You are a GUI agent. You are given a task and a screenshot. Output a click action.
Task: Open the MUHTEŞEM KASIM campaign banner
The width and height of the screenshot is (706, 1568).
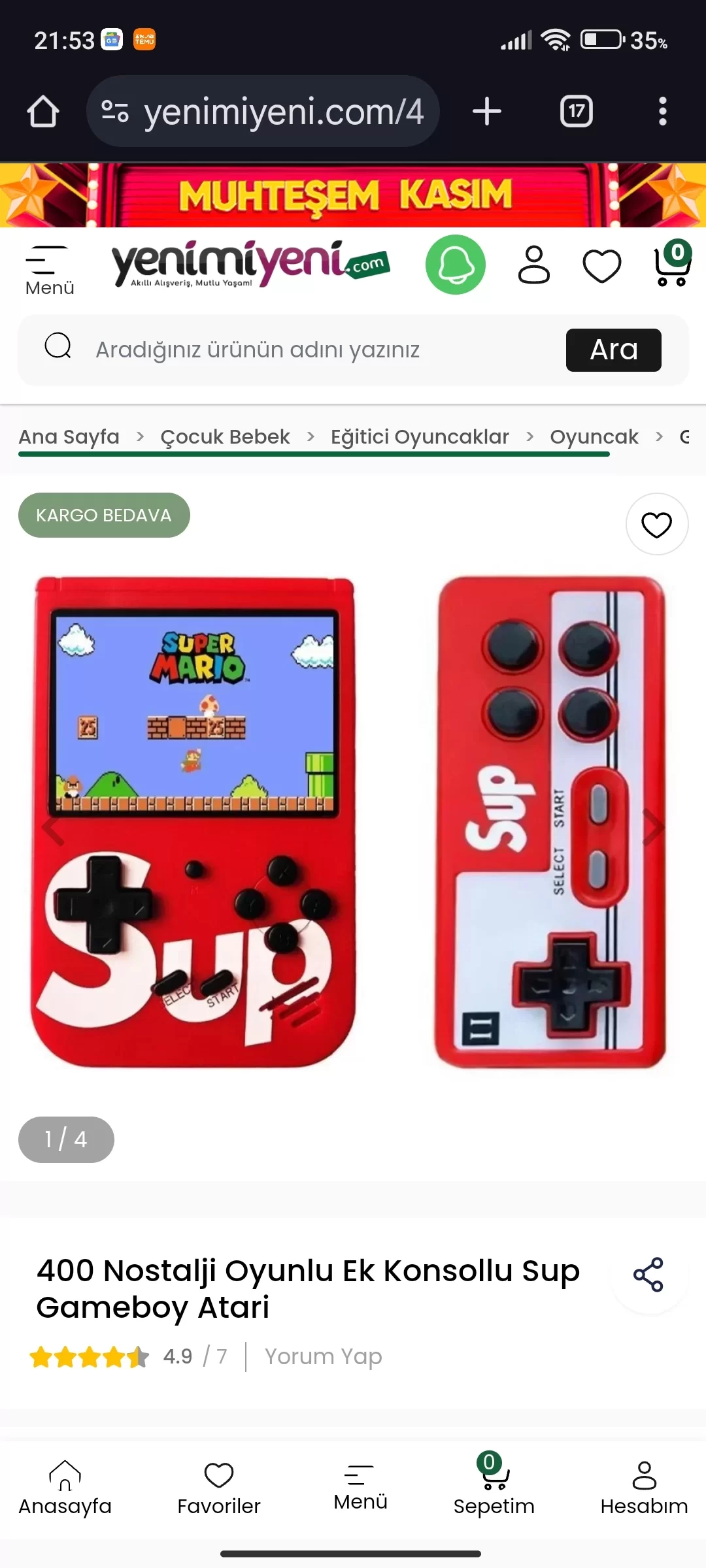[353, 195]
